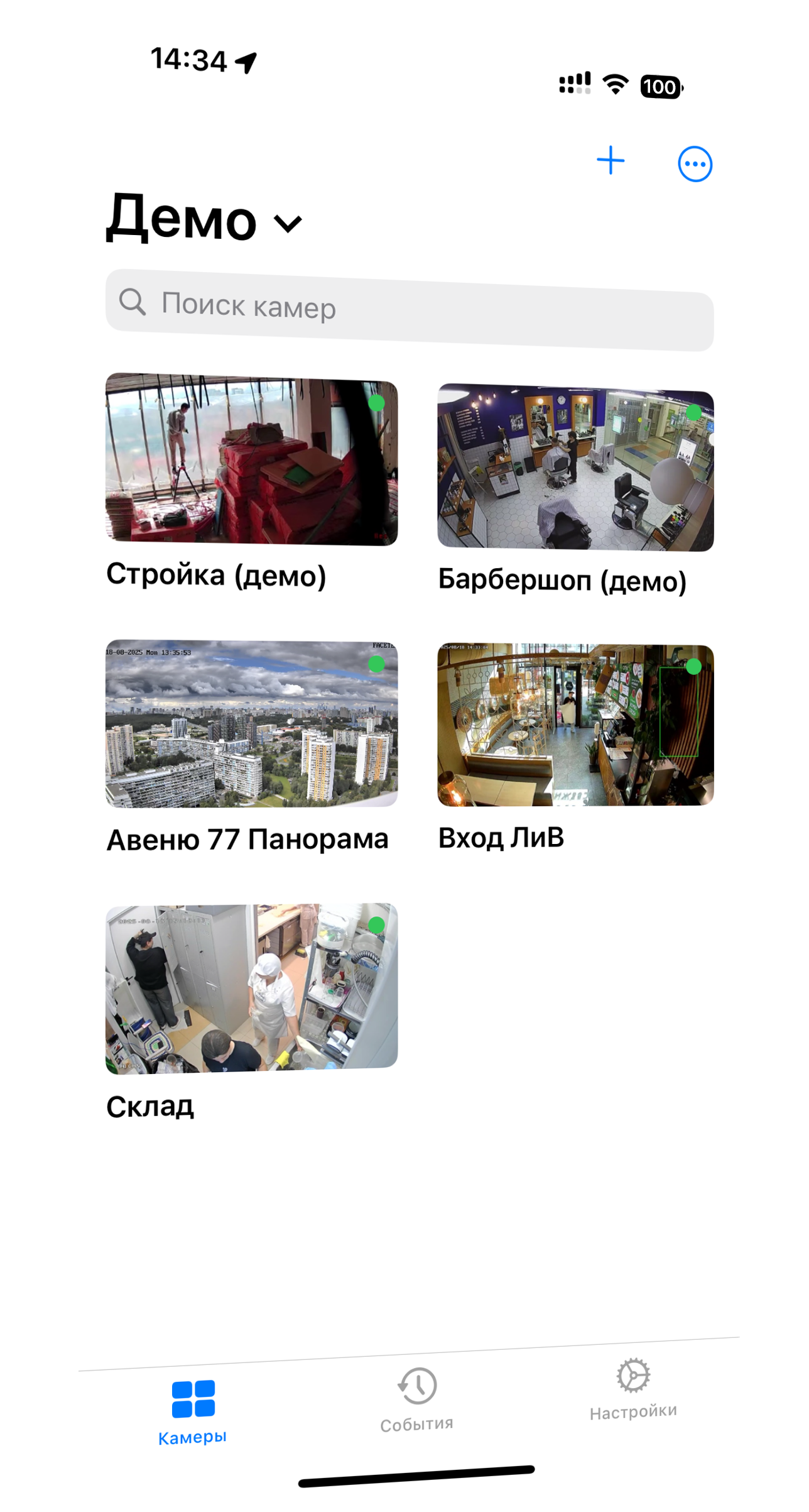Add a new camera with the plus icon
Screen dimensions: 809x1512
(611, 161)
